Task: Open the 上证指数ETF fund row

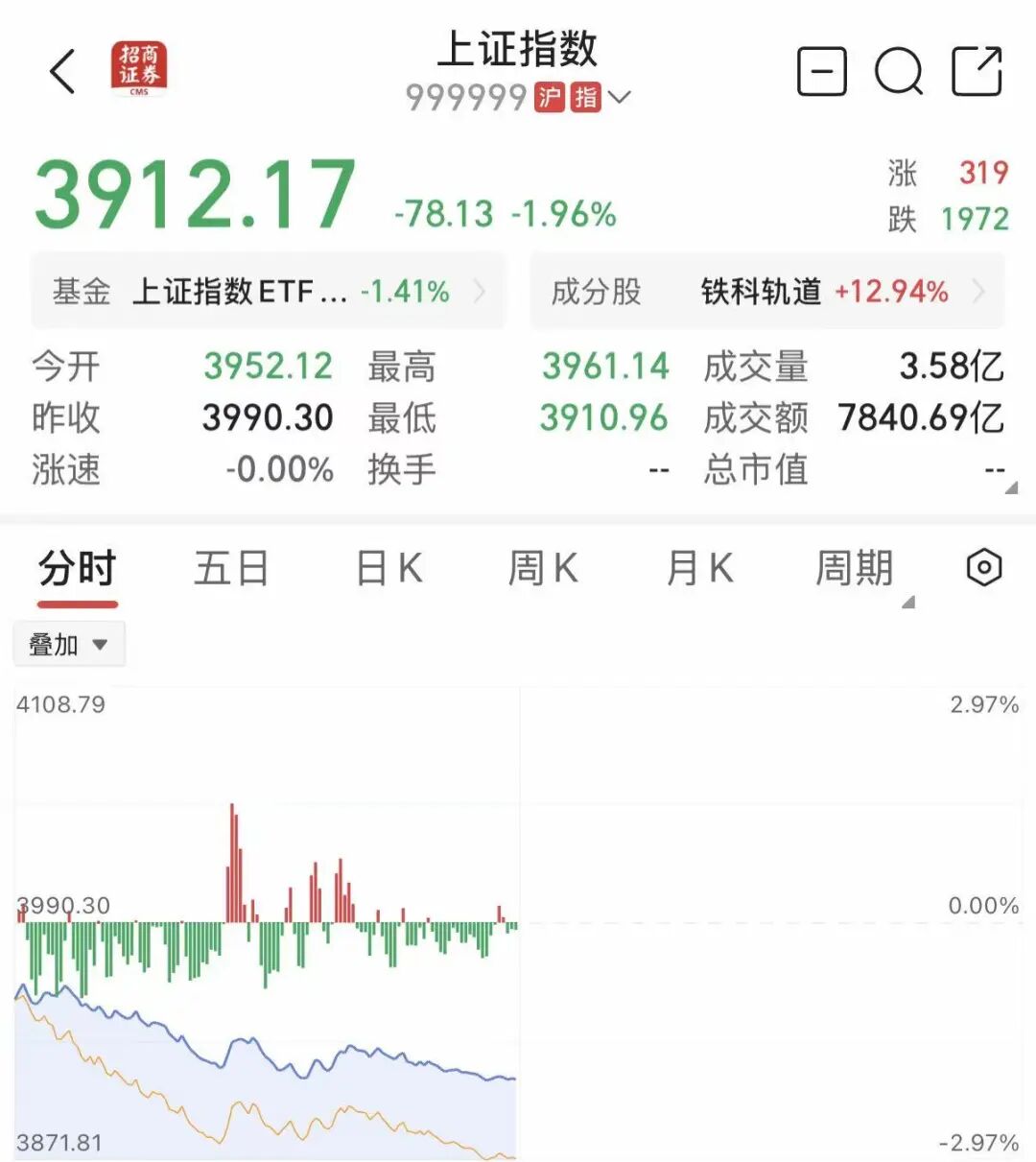Action: (x=268, y=291)
